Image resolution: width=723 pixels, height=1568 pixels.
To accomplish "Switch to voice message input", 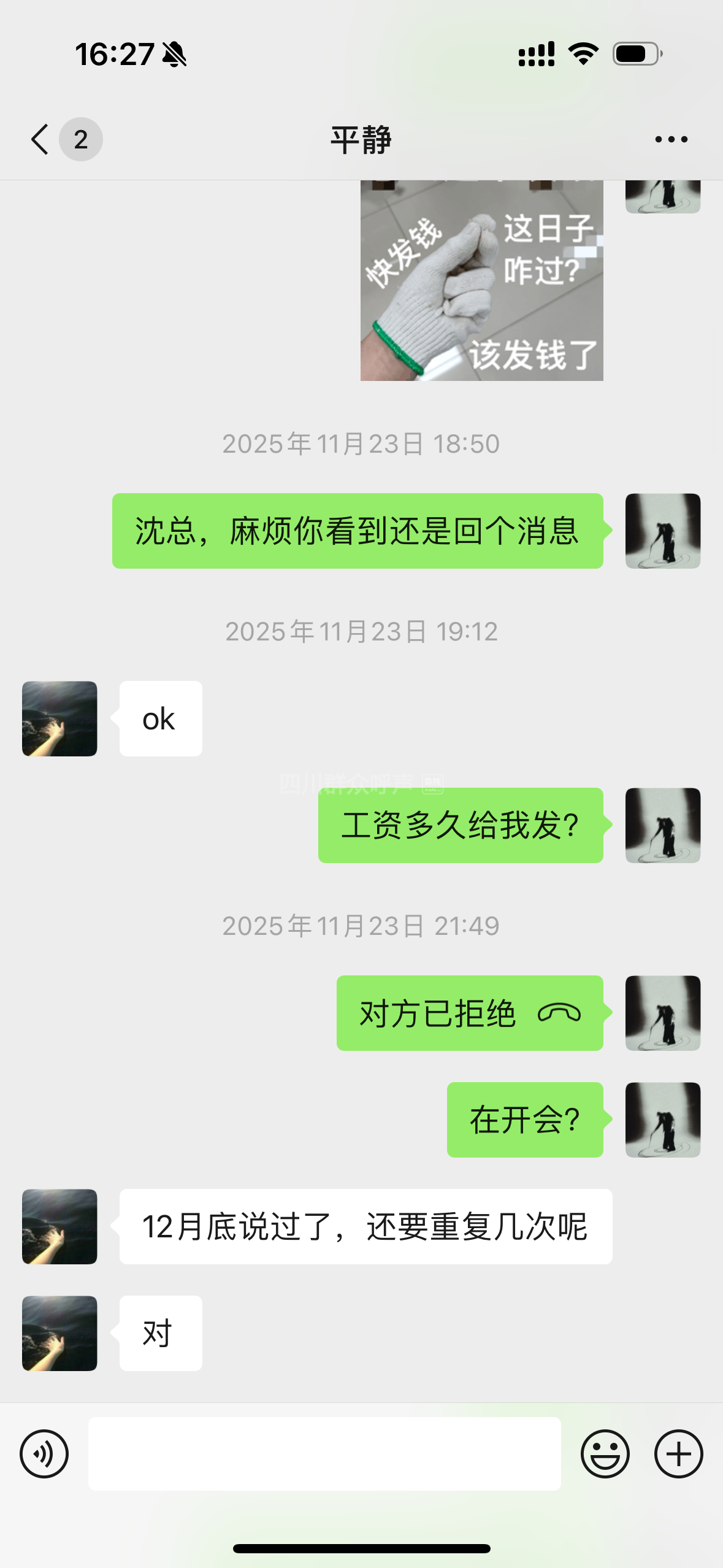I will click(x=44, y=1453).
